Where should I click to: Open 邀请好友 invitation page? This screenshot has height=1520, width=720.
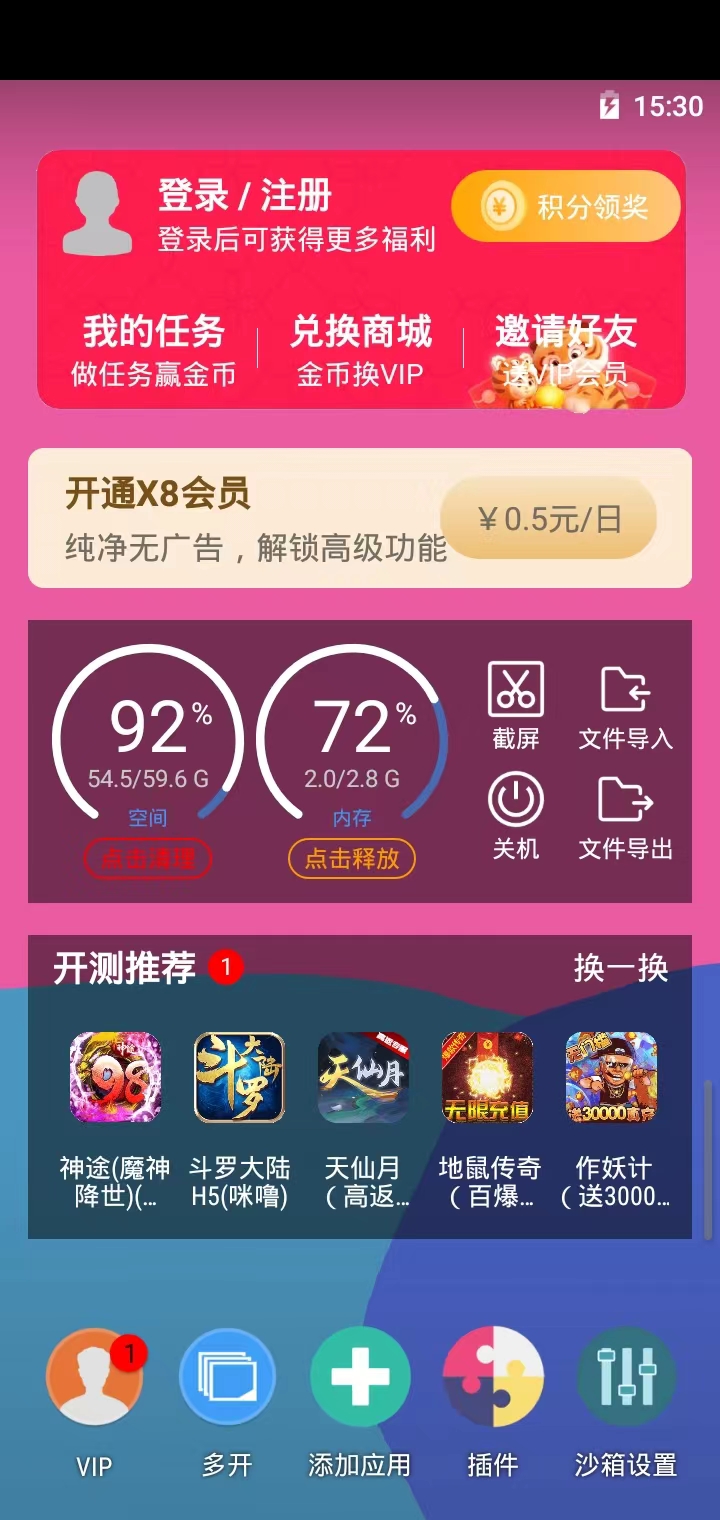point(565,350)
